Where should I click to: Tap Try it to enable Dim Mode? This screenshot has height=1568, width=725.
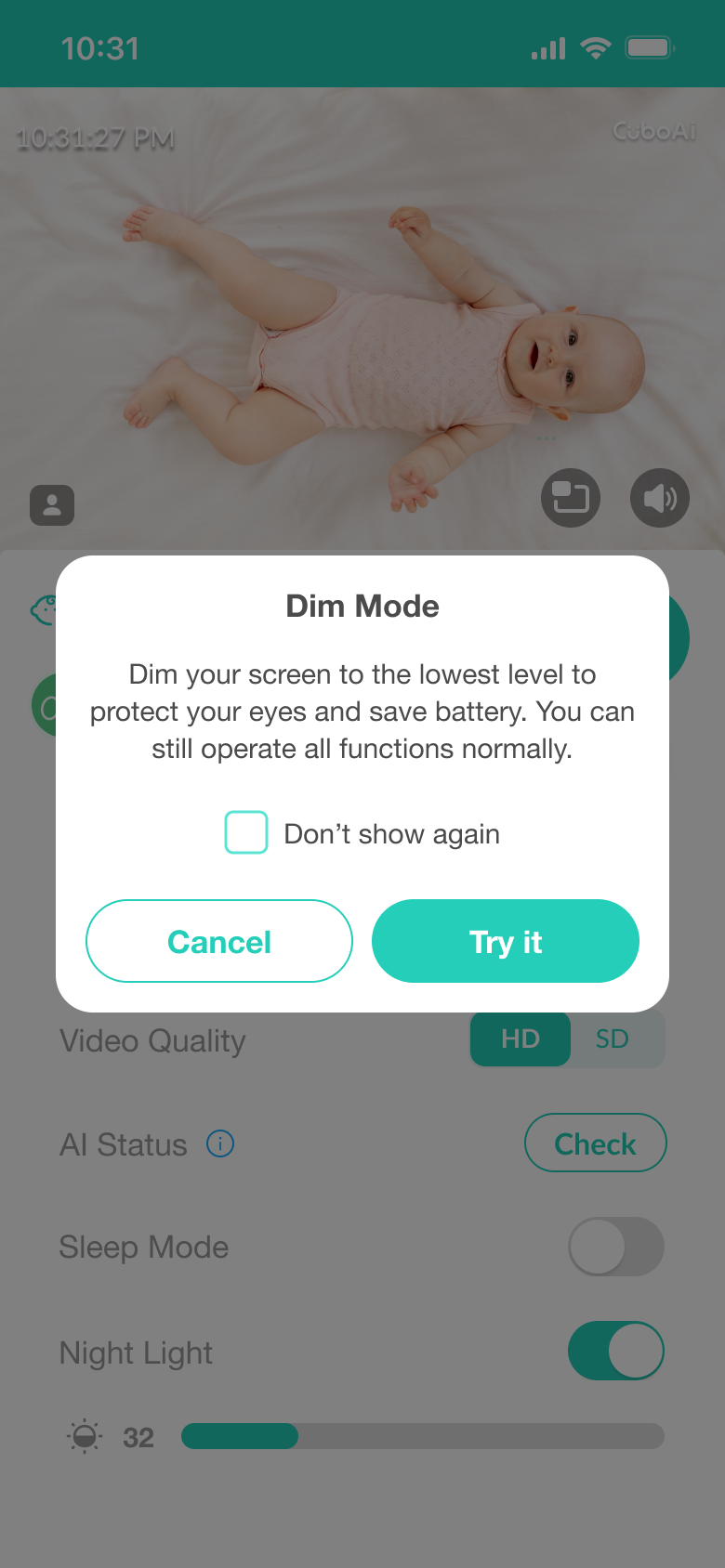tap(505, 941)
